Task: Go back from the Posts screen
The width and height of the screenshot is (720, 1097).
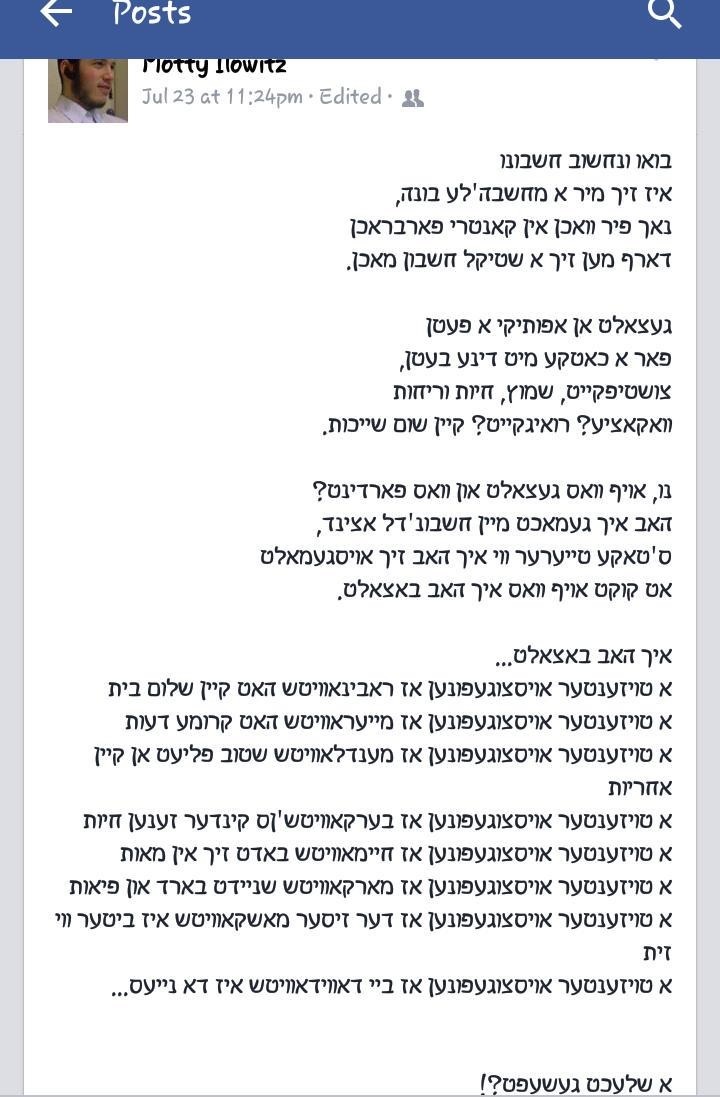Action: [x=56, y=14]
